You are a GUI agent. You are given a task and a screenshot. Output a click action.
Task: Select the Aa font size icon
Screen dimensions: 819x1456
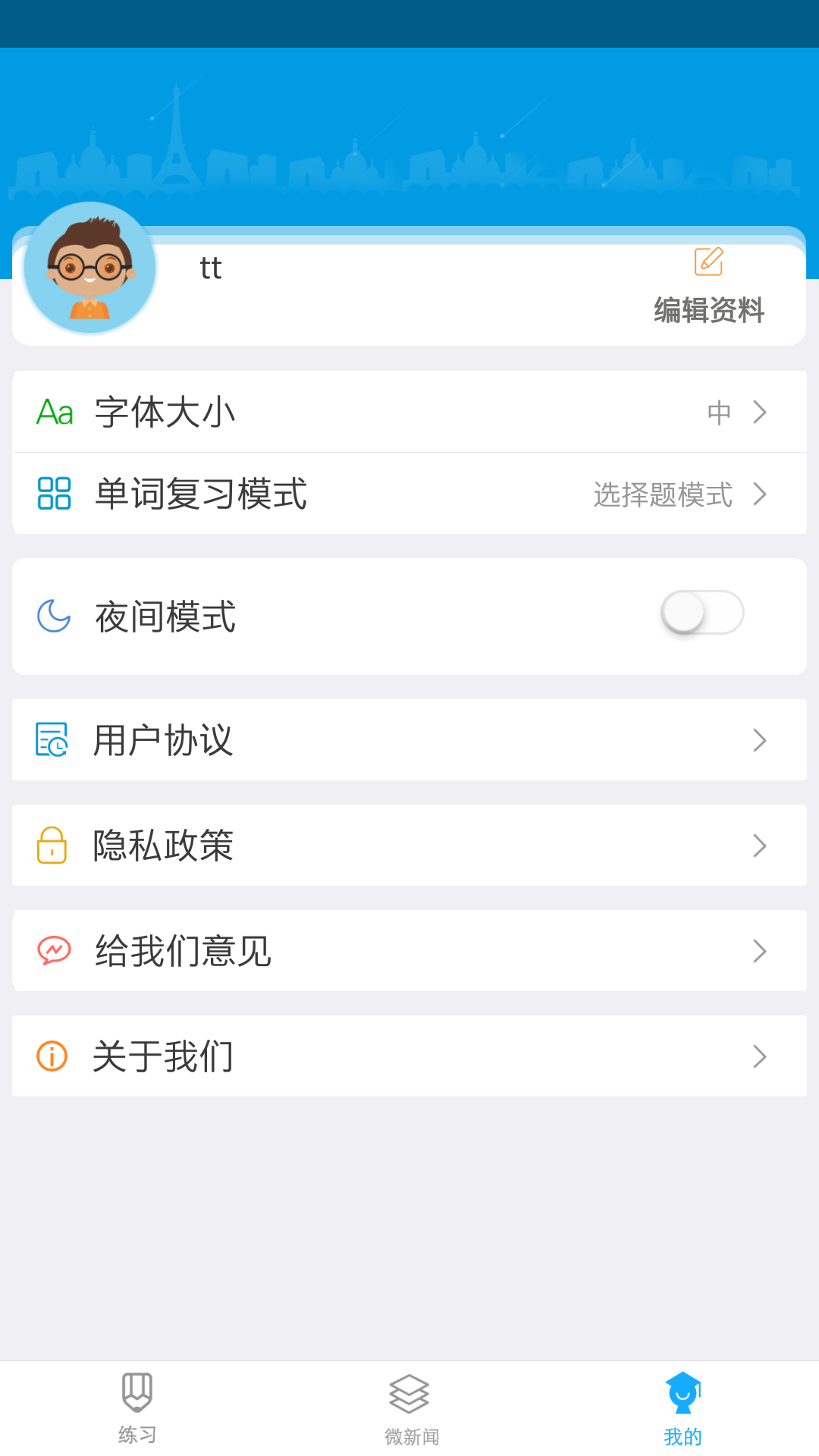(x=54, y=412)
